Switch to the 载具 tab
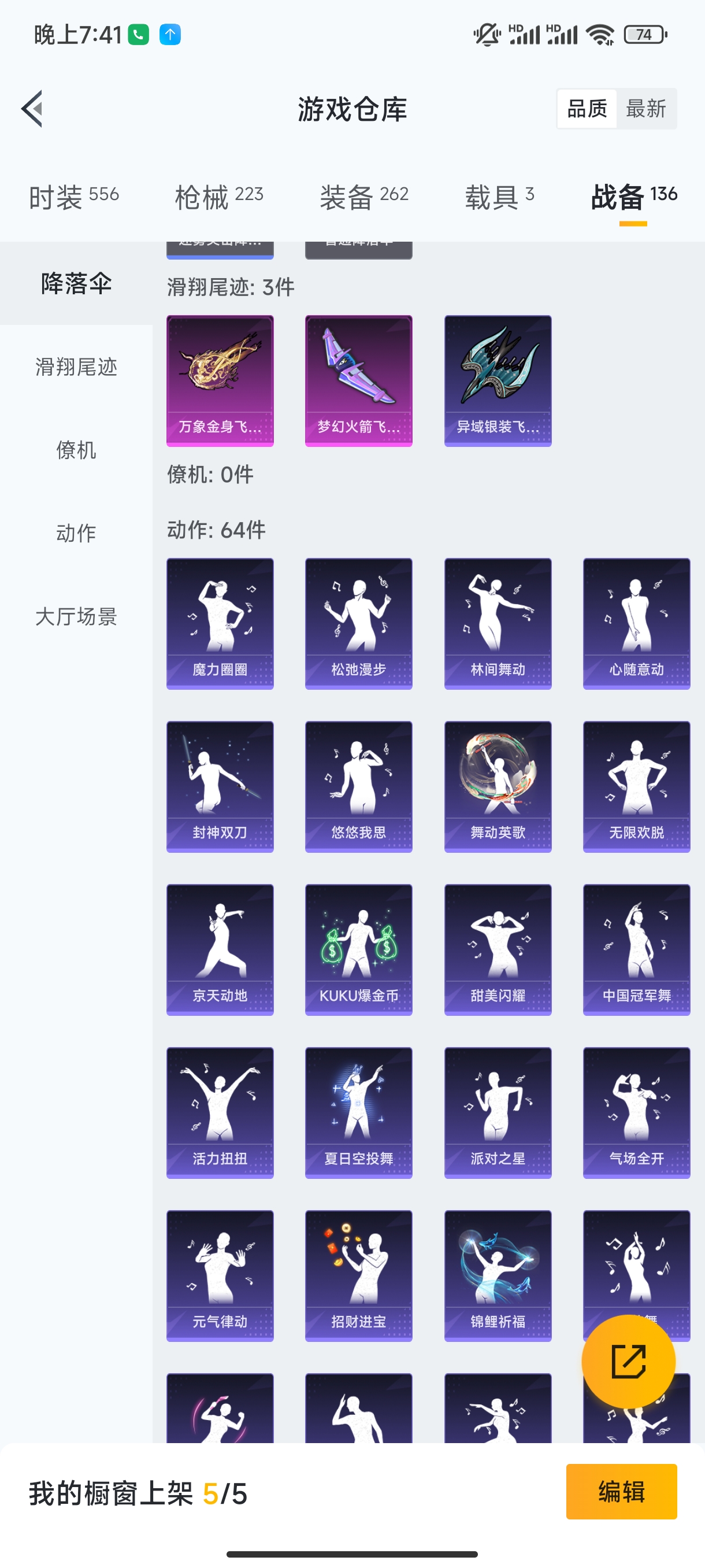This screenshot has height=1568, width=705. (499, 197)
